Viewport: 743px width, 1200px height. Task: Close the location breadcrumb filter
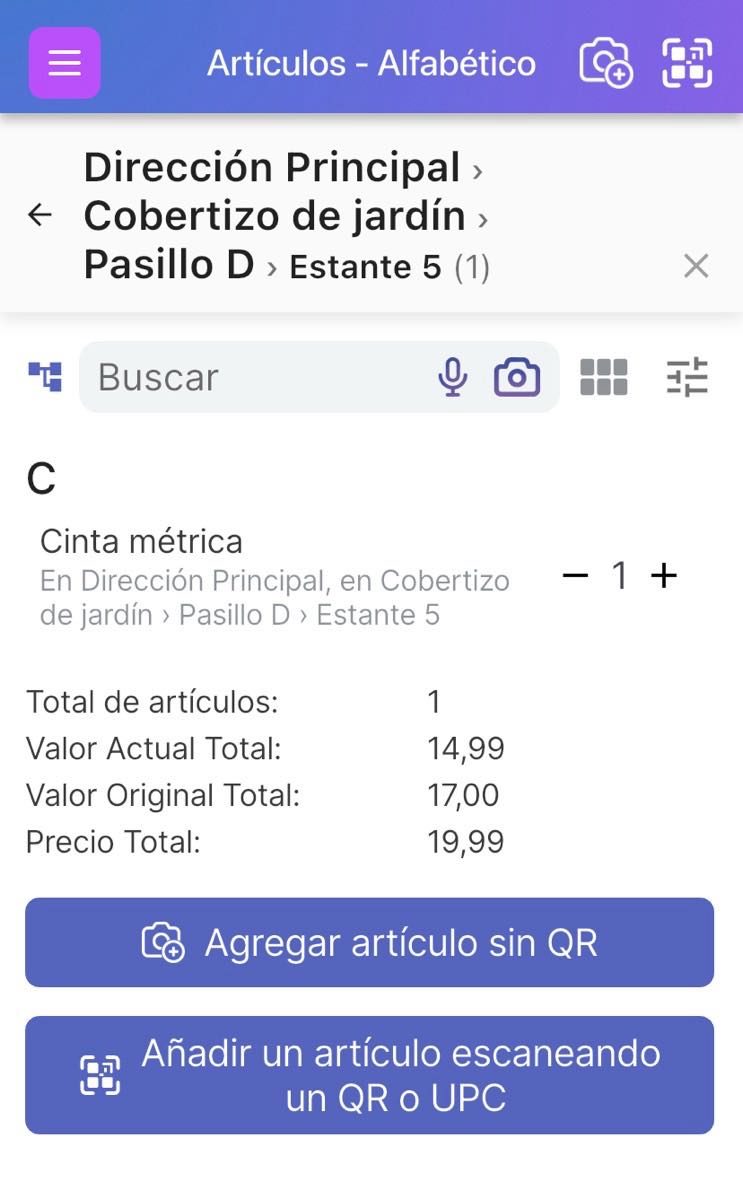point(695,266)
